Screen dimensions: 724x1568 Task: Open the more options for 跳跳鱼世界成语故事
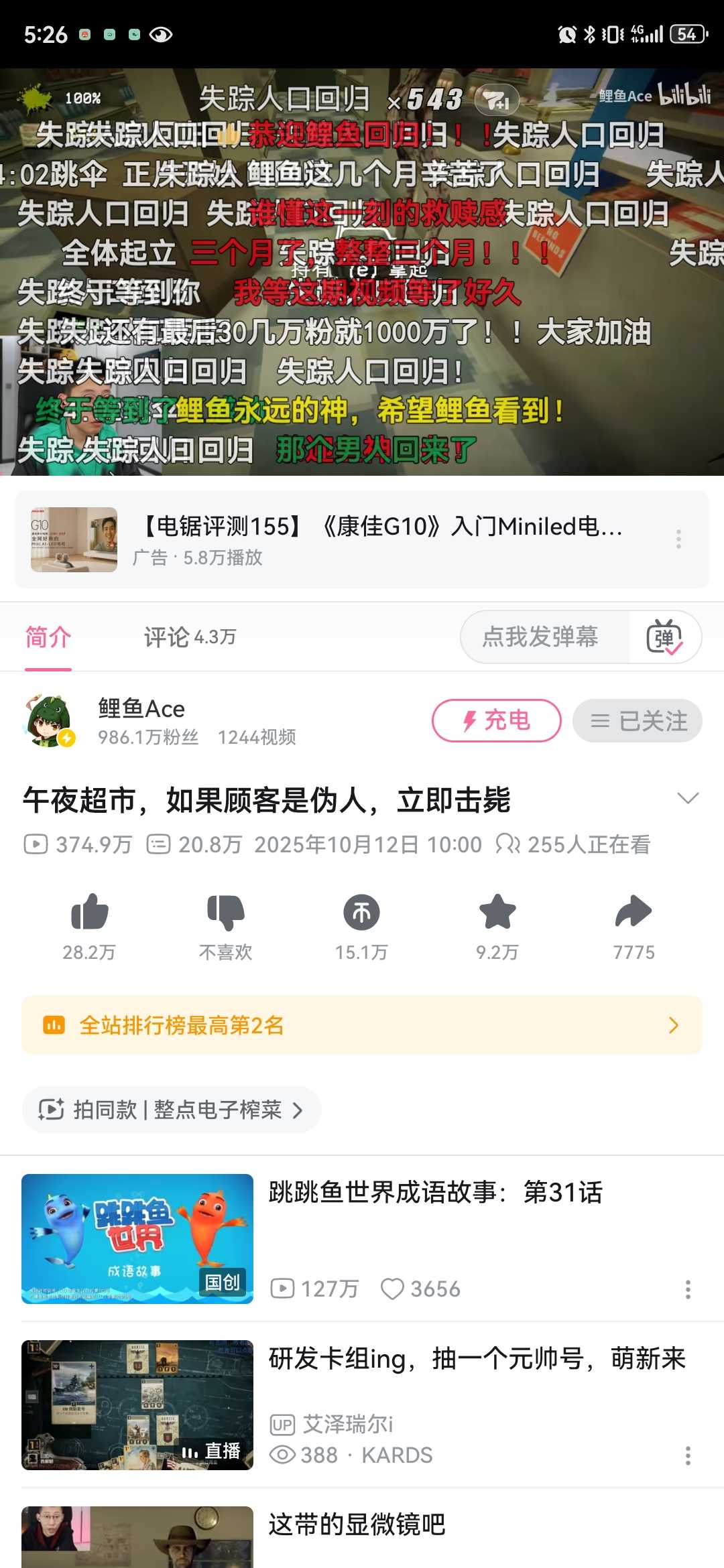click(x=688, y=1289)
